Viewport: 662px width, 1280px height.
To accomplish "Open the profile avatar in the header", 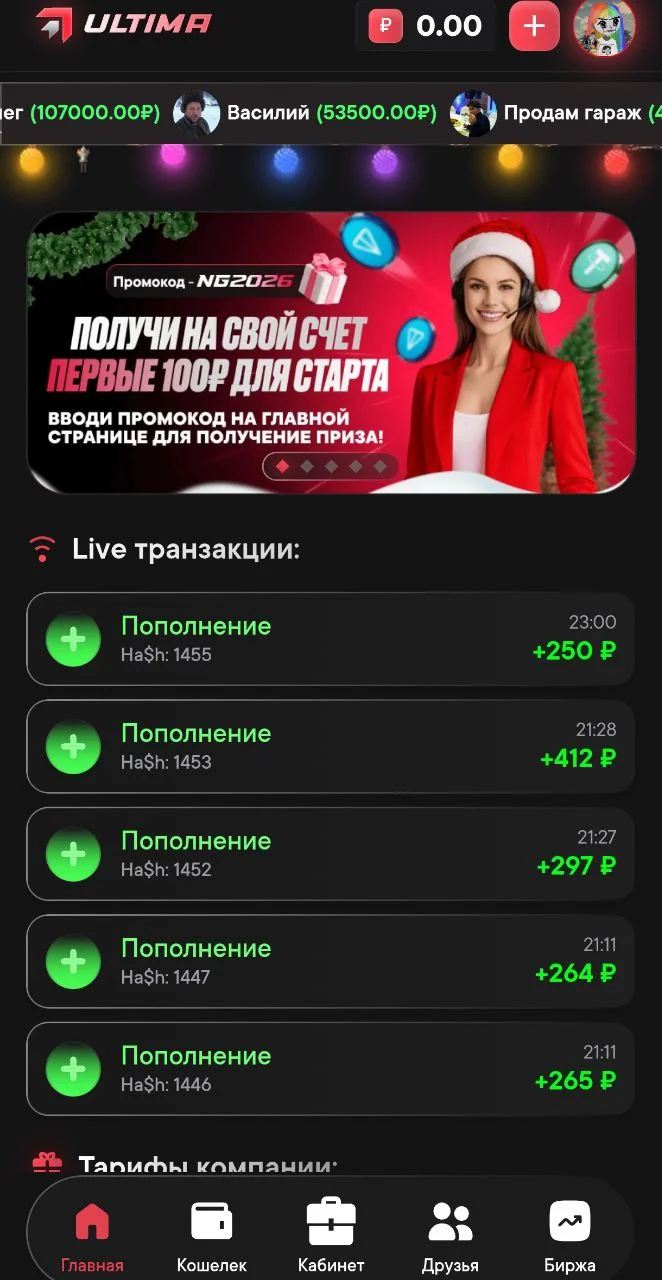I will click(604, 27).
